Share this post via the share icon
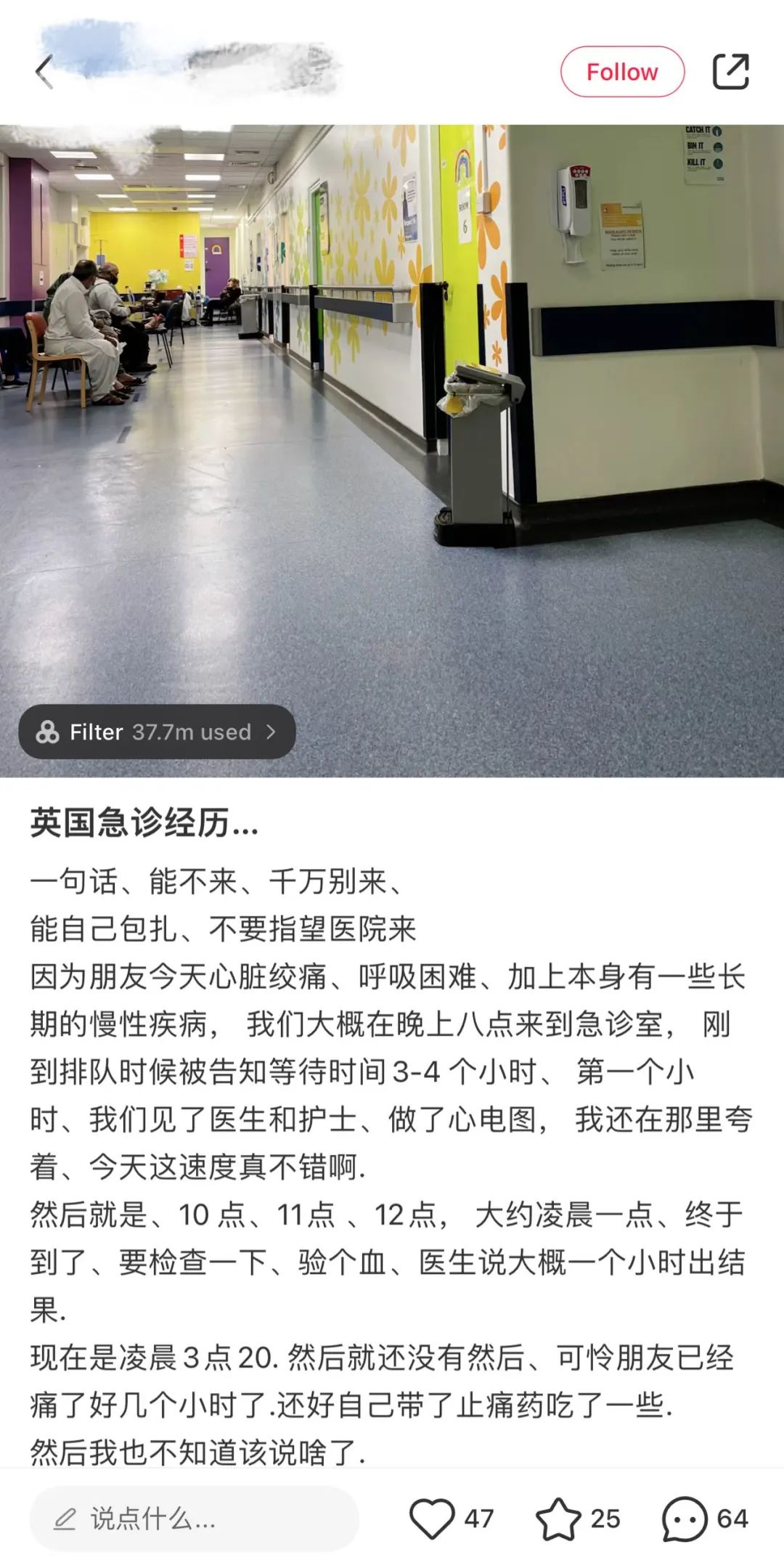 [x=730, y=72]
